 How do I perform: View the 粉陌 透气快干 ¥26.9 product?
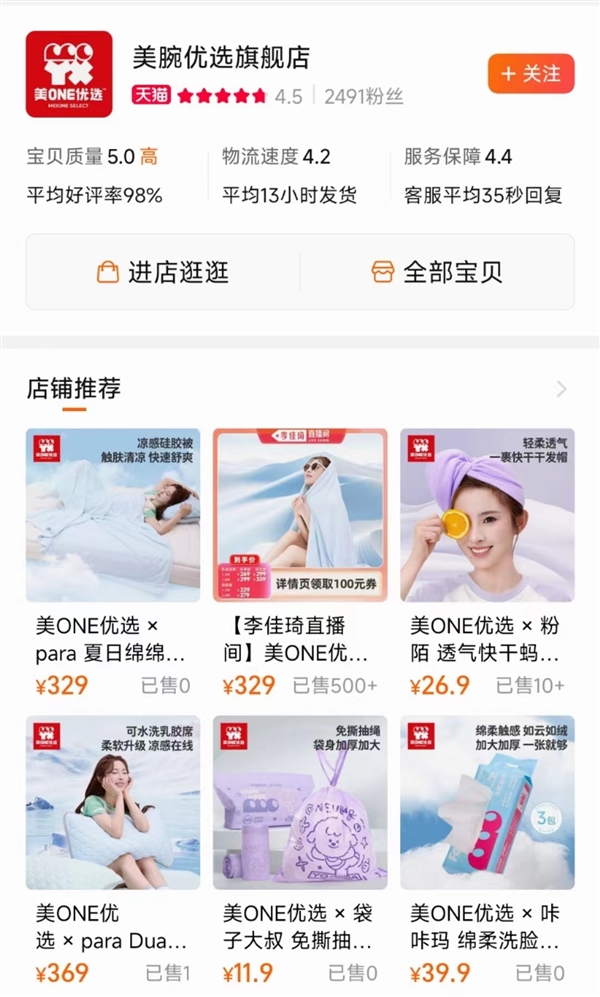click(x=487, y=515)
